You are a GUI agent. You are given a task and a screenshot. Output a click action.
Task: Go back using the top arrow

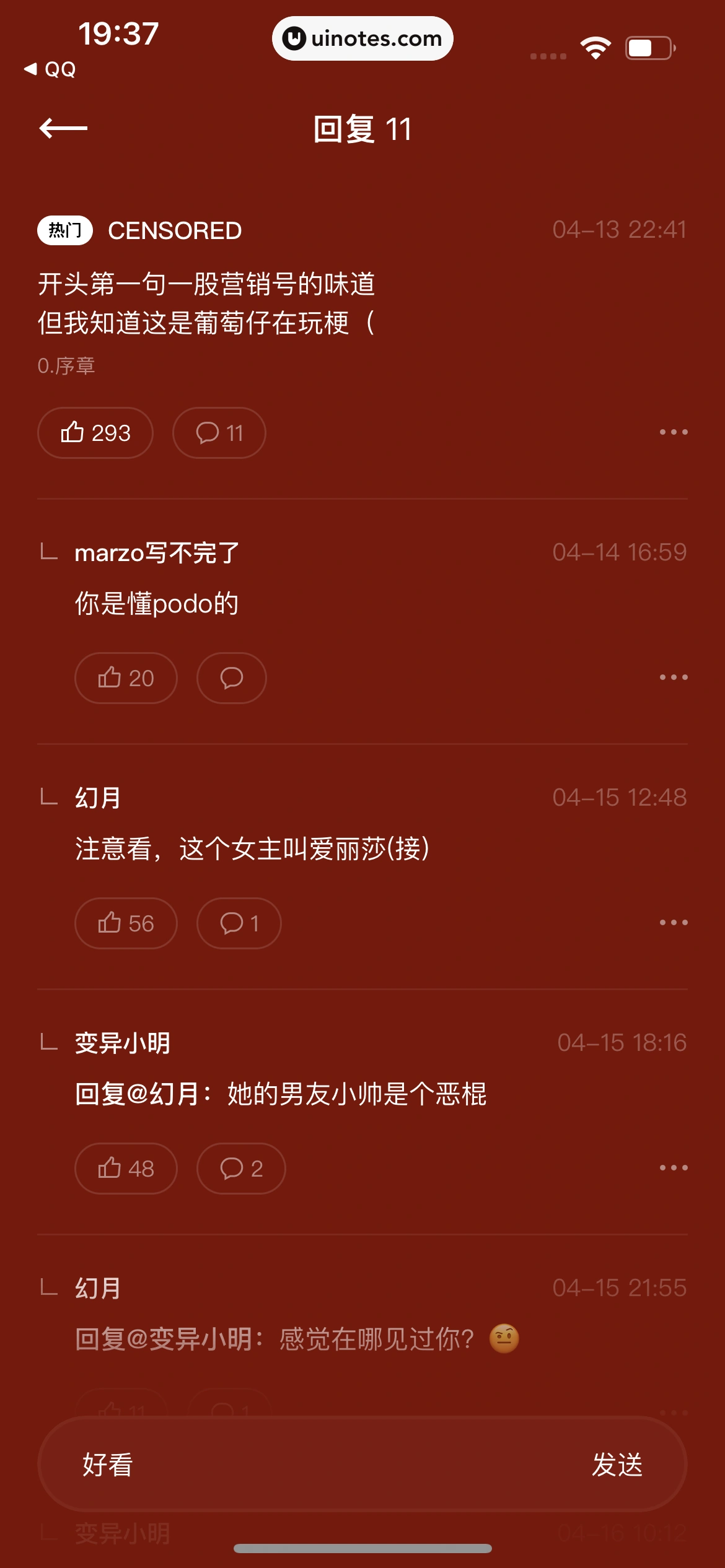click(63, 129)
